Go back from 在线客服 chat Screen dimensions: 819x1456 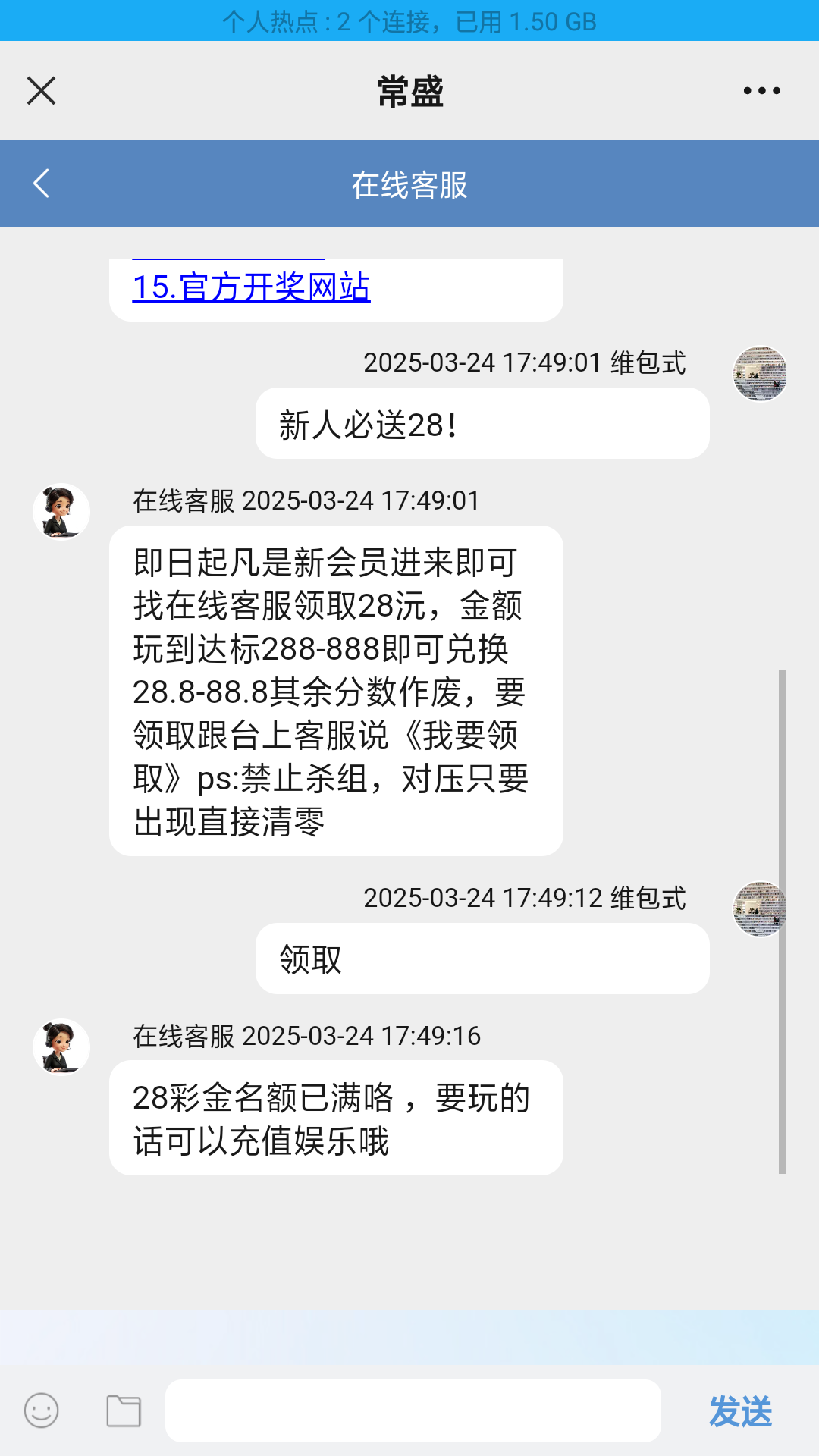pos(42,184)
